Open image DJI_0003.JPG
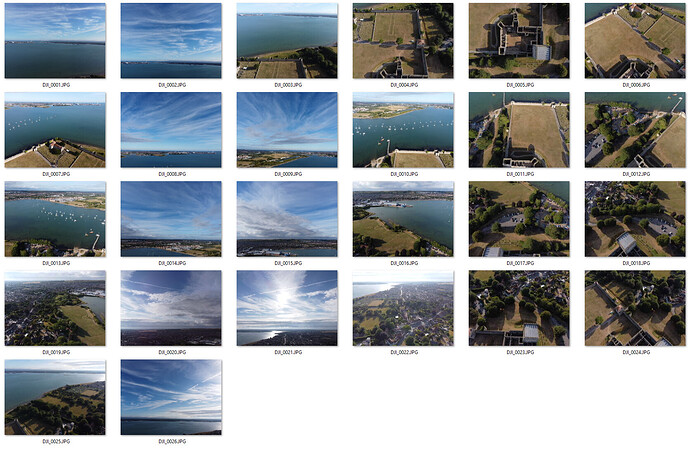Screen dimensions: 690x449 click(287, 40)
